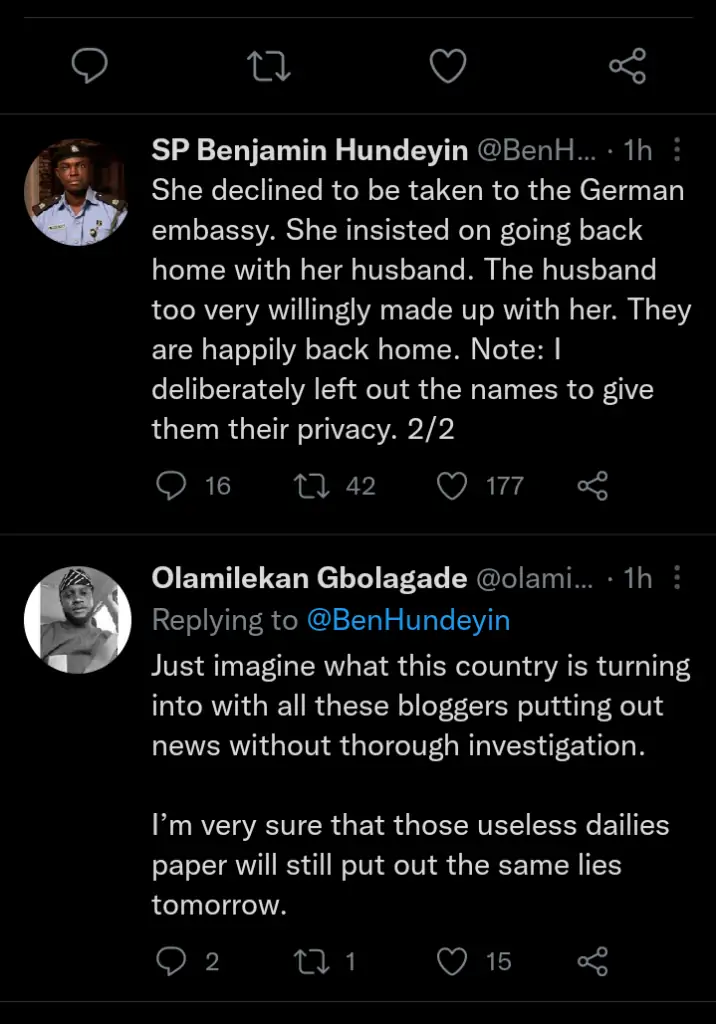Open Olamilekan Gbolagade's profile picture
The width and height of the screenshot is (716, 1024).
76,620
